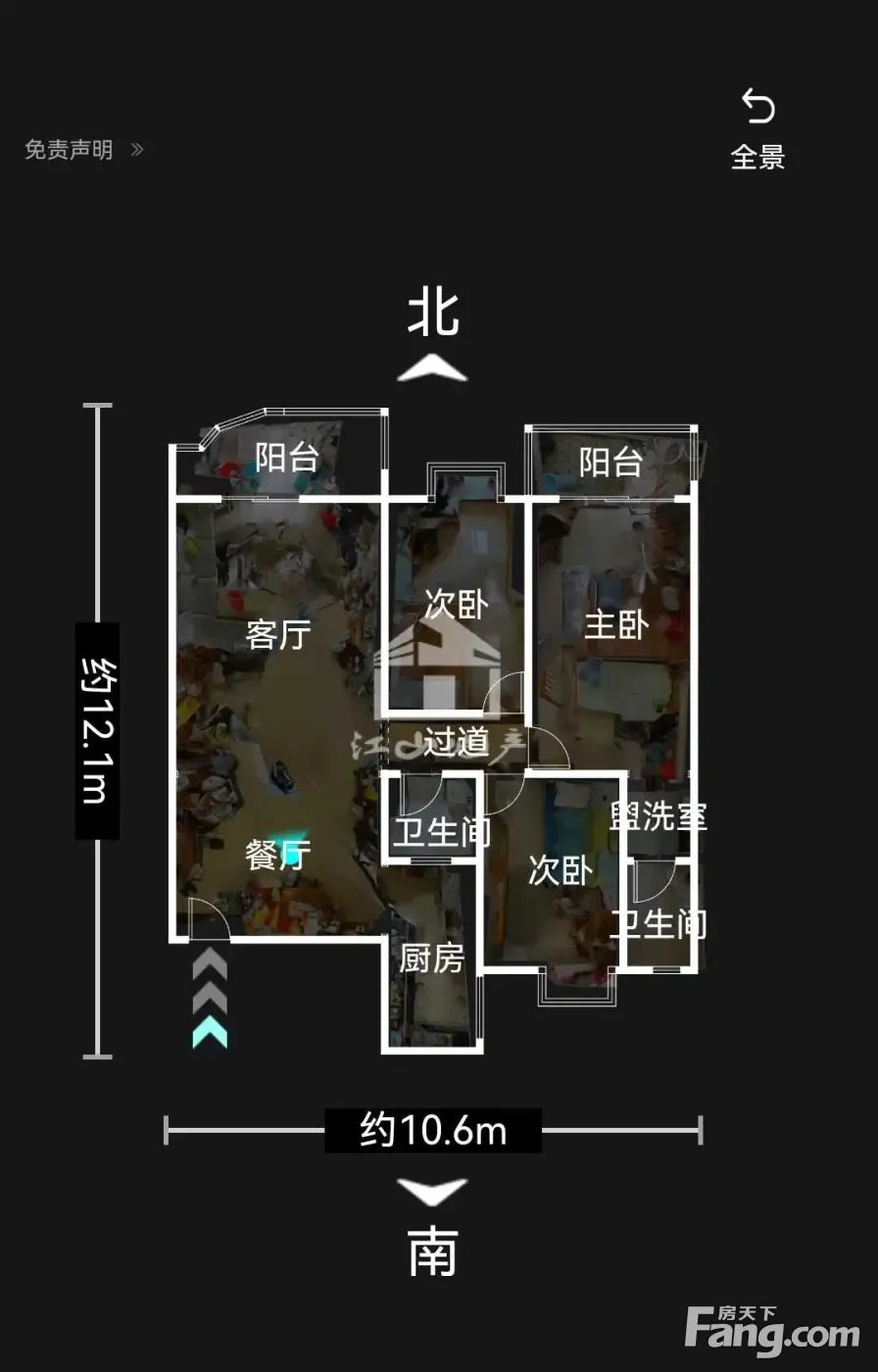
Task: Select the 餐厅 area on the floor plan
Action: (278, 855)
